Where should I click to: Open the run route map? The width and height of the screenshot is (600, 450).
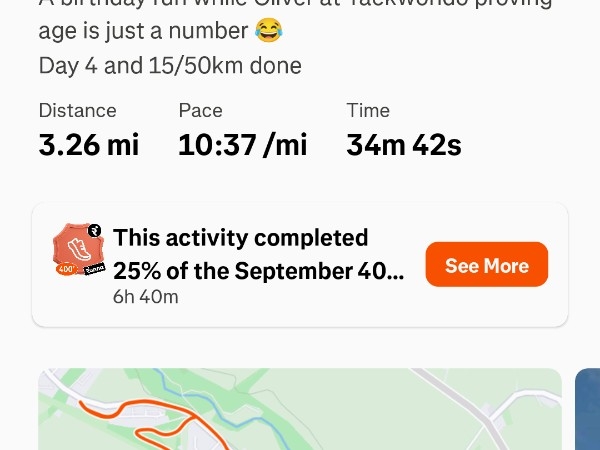point(300,410)
